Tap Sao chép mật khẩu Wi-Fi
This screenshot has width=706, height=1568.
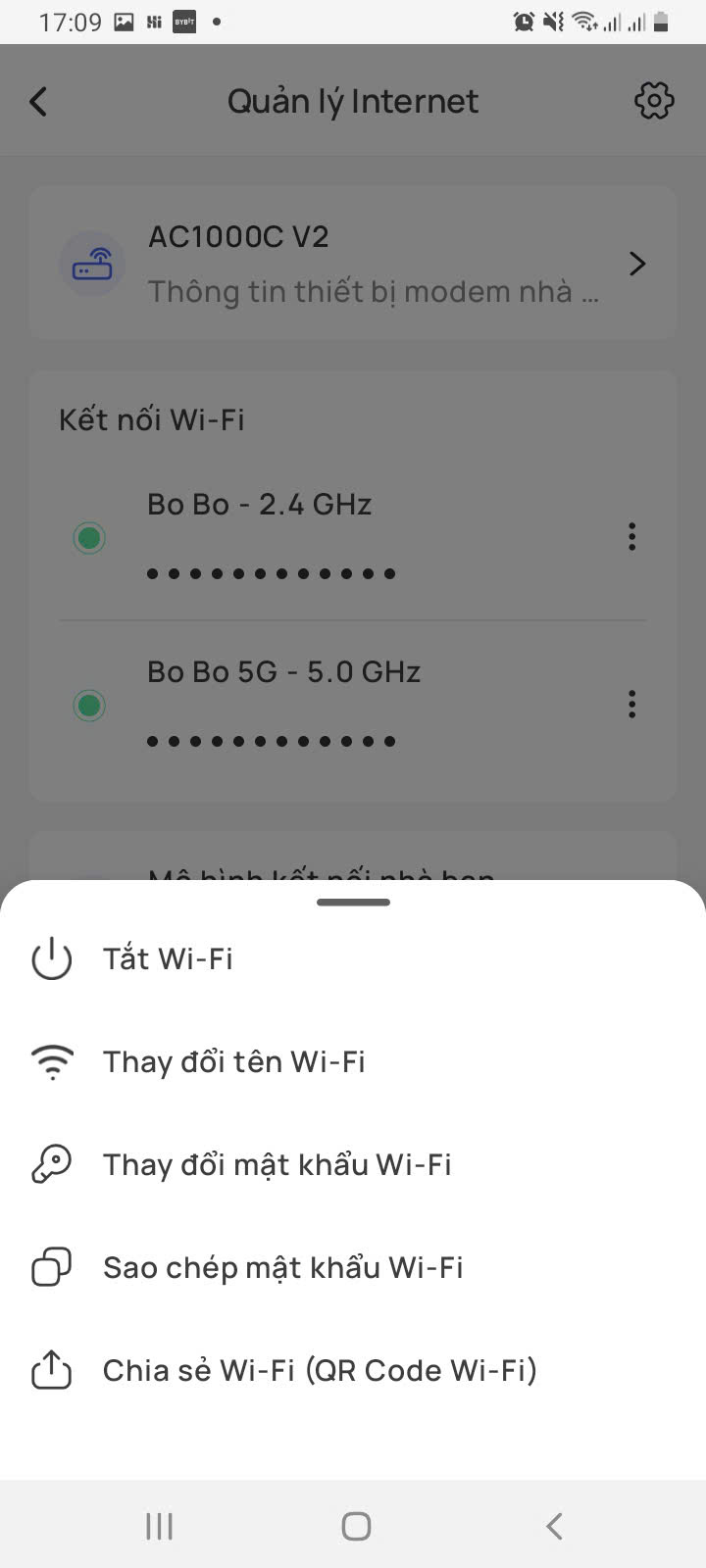[282, 1267]
